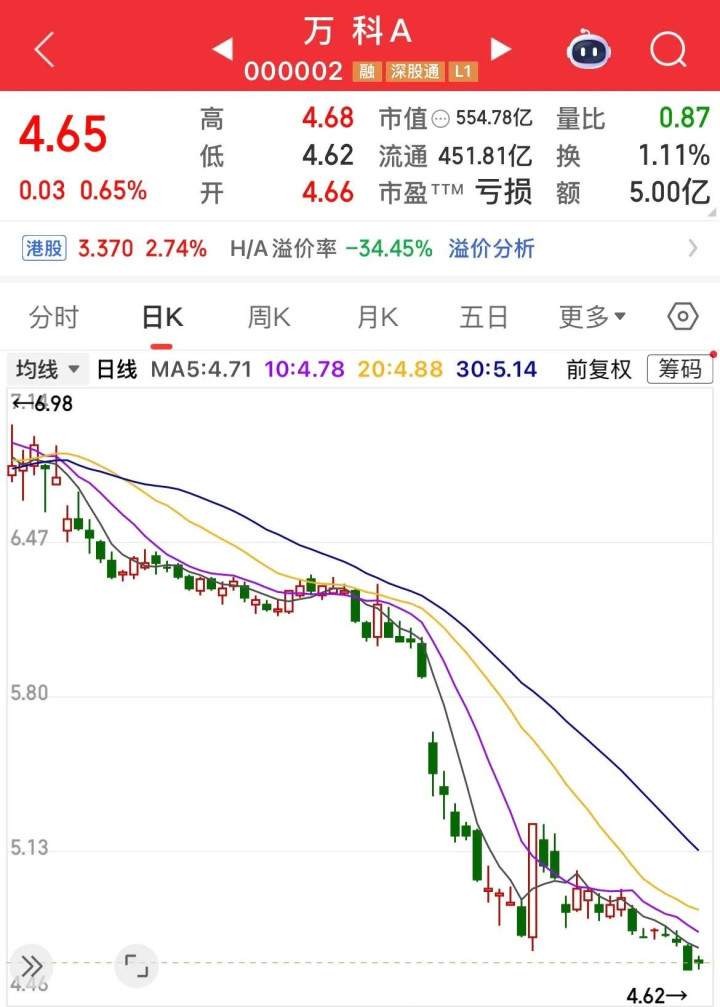
Task: Open the 均线 indicator dropdown
Action: (x=47, y=370)
